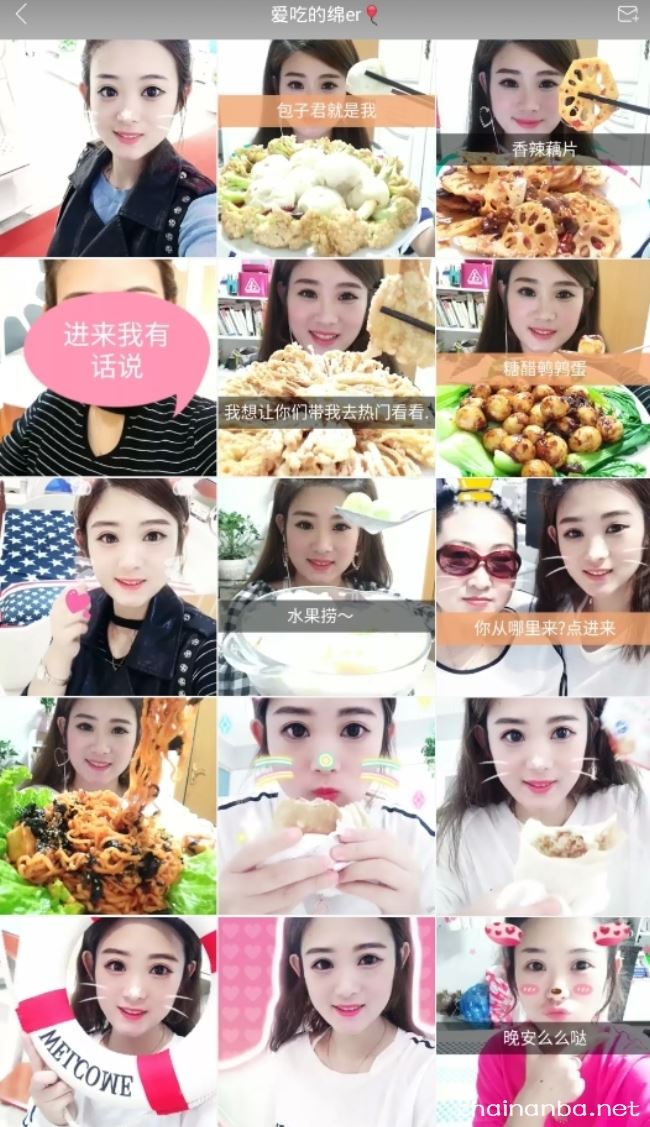
Task: Open the pink heart sticker selfie video
Action: (x=108, y=586)
